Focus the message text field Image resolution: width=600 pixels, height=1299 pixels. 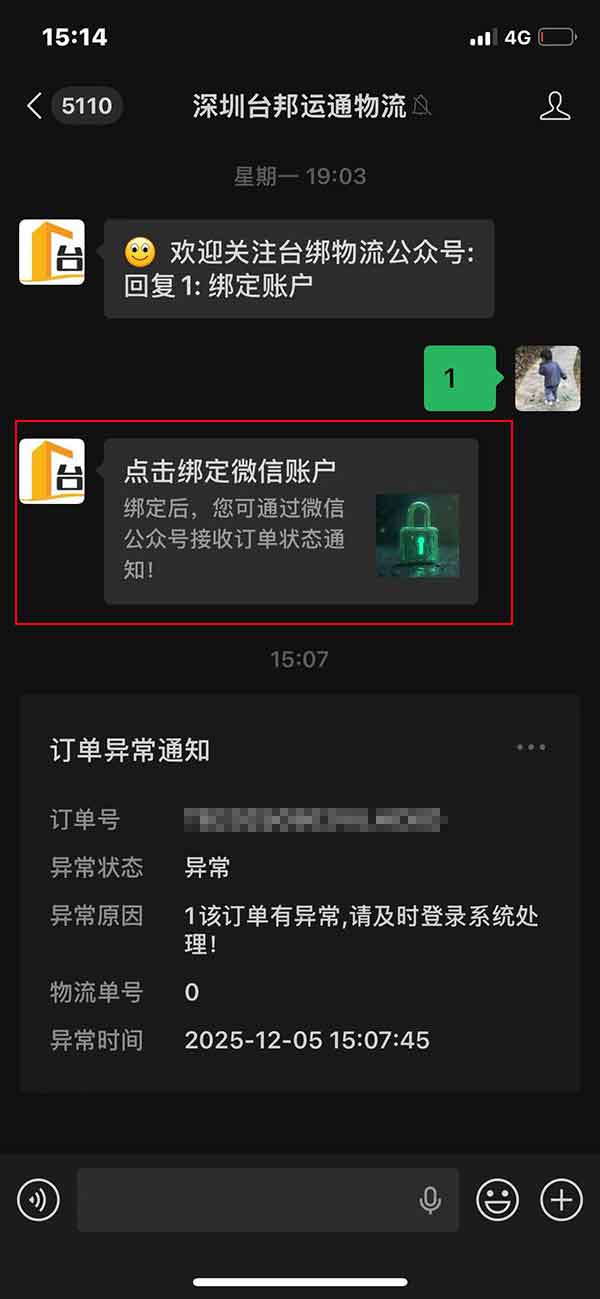pos(245,1199)
